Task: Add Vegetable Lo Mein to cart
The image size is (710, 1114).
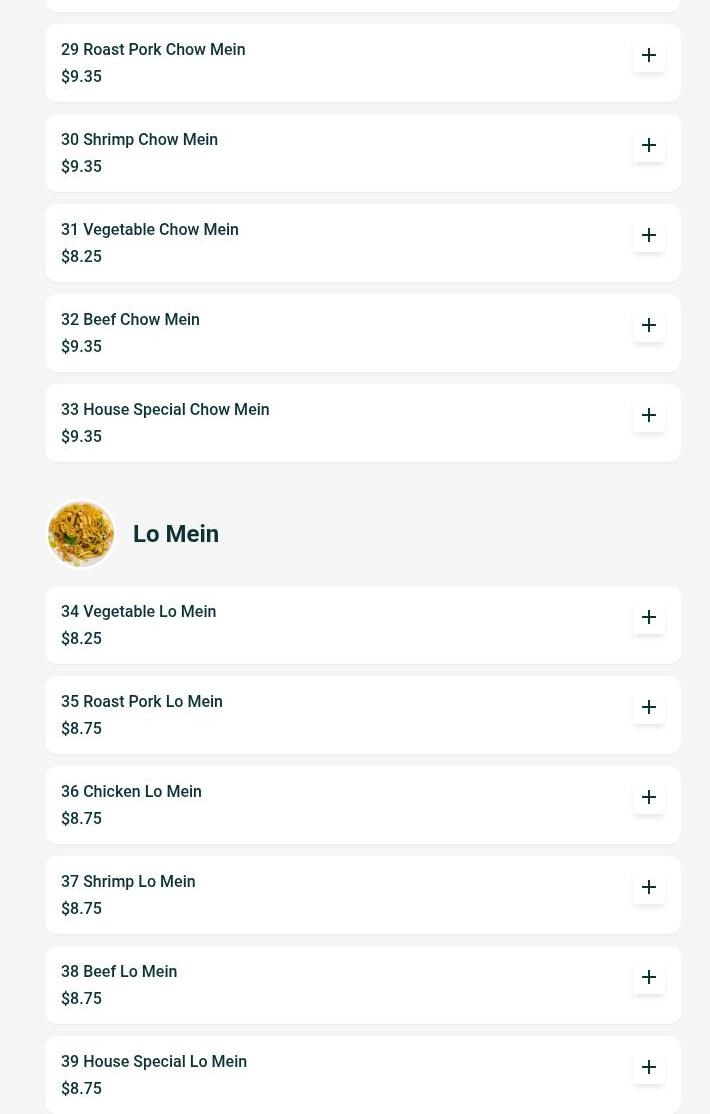Action: (649, 617)
